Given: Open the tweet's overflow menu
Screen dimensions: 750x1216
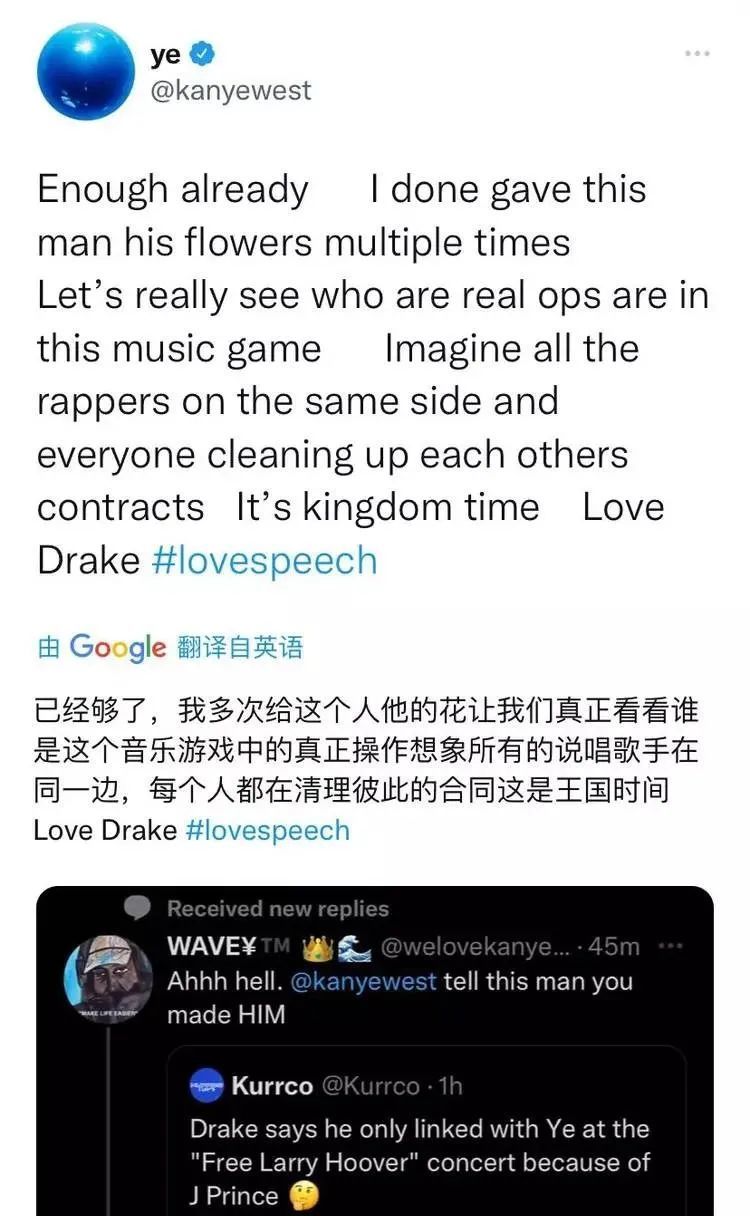Looking at the screenshot, I should point(697,53).
